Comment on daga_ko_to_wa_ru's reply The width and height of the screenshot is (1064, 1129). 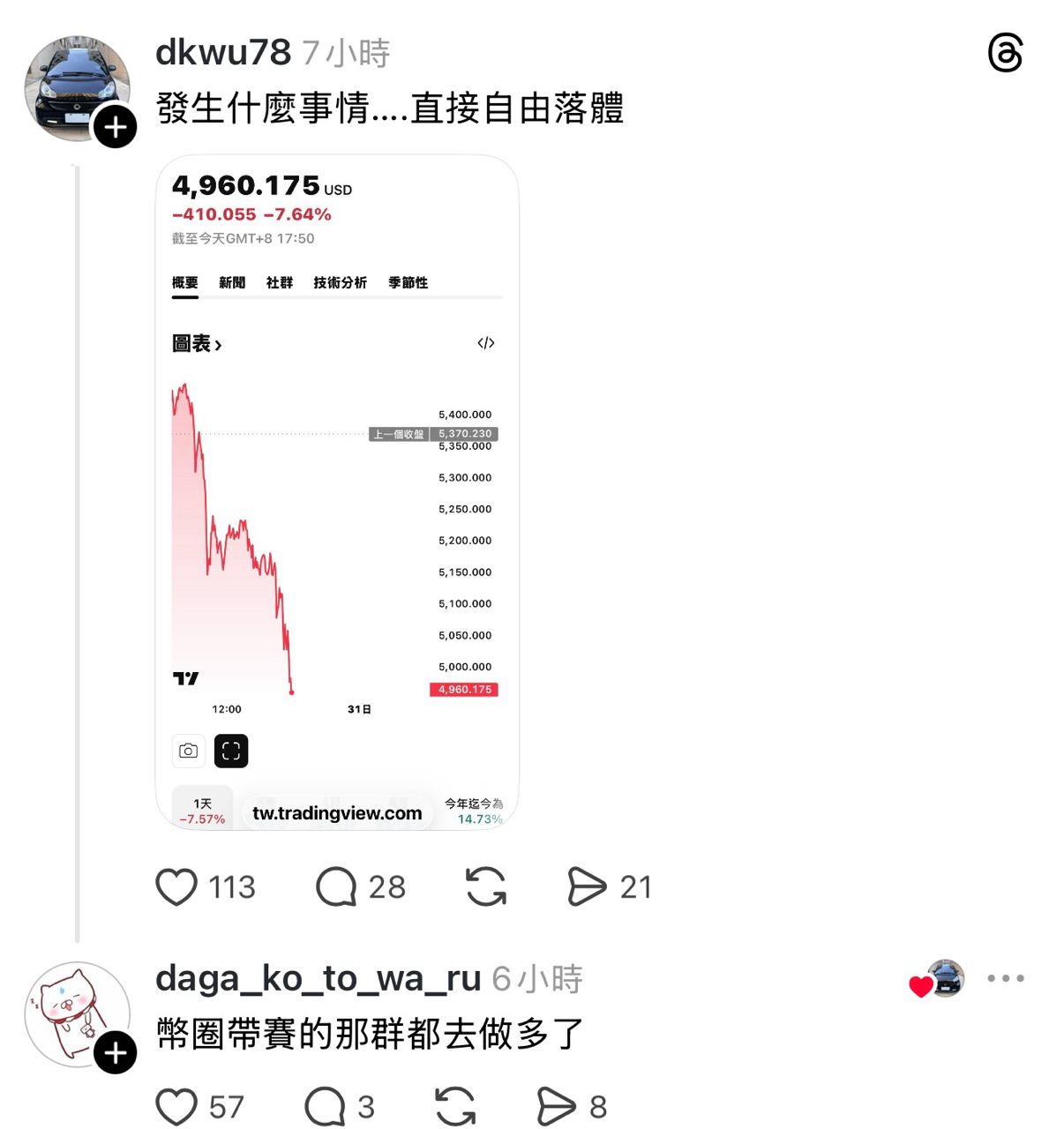pos(325,1107)
